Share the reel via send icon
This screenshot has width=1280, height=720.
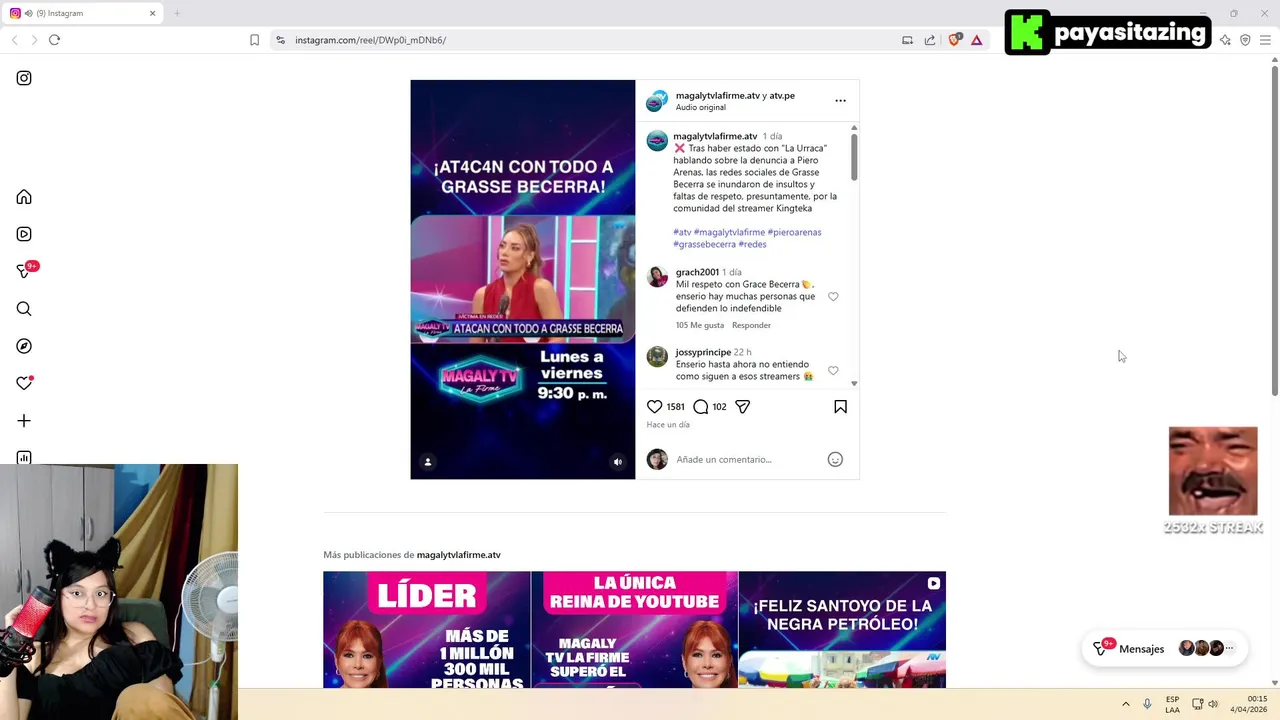click(x=742, y=407)
